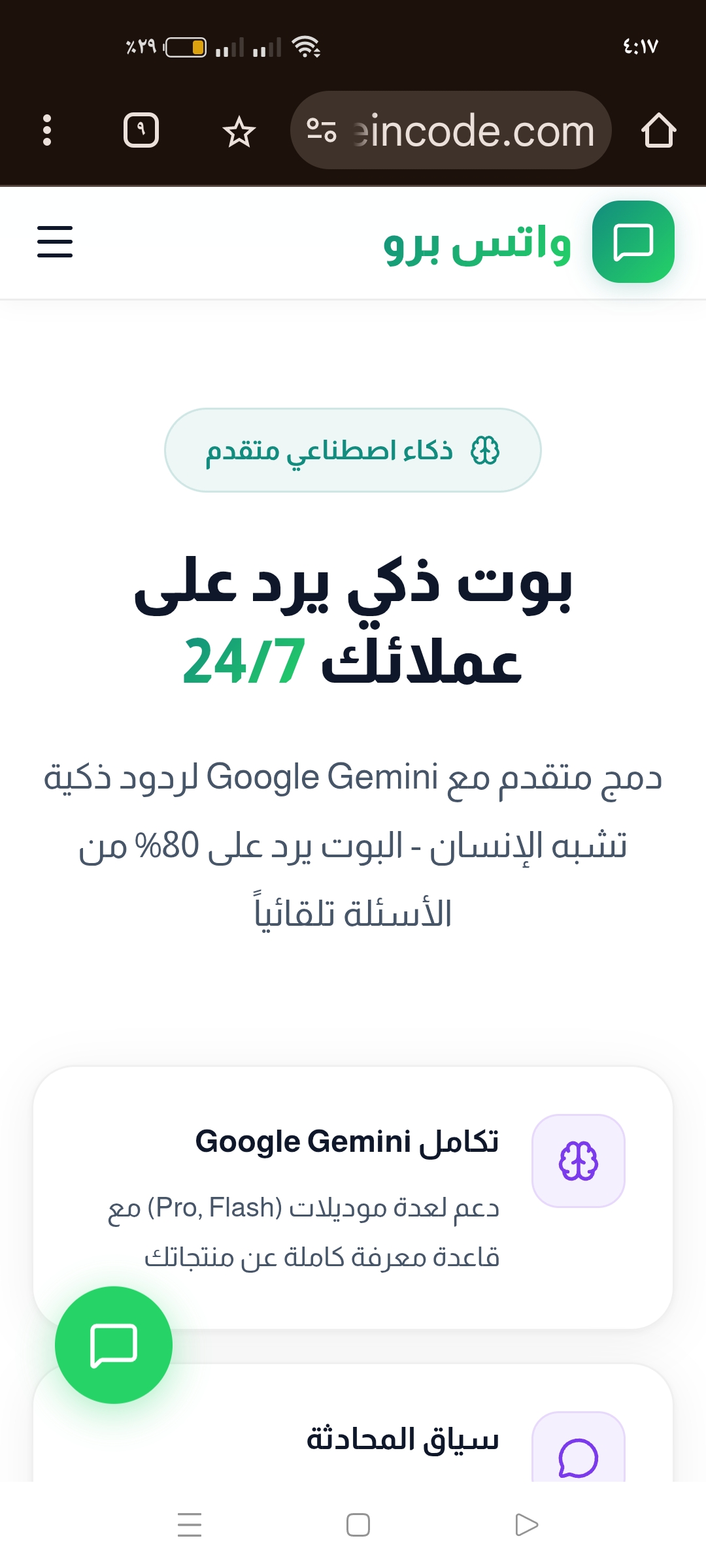The width and height of the screenshot is (706, 1568).
Task: Open the واتس برو hamburger navigation menu
Action: 55,242
